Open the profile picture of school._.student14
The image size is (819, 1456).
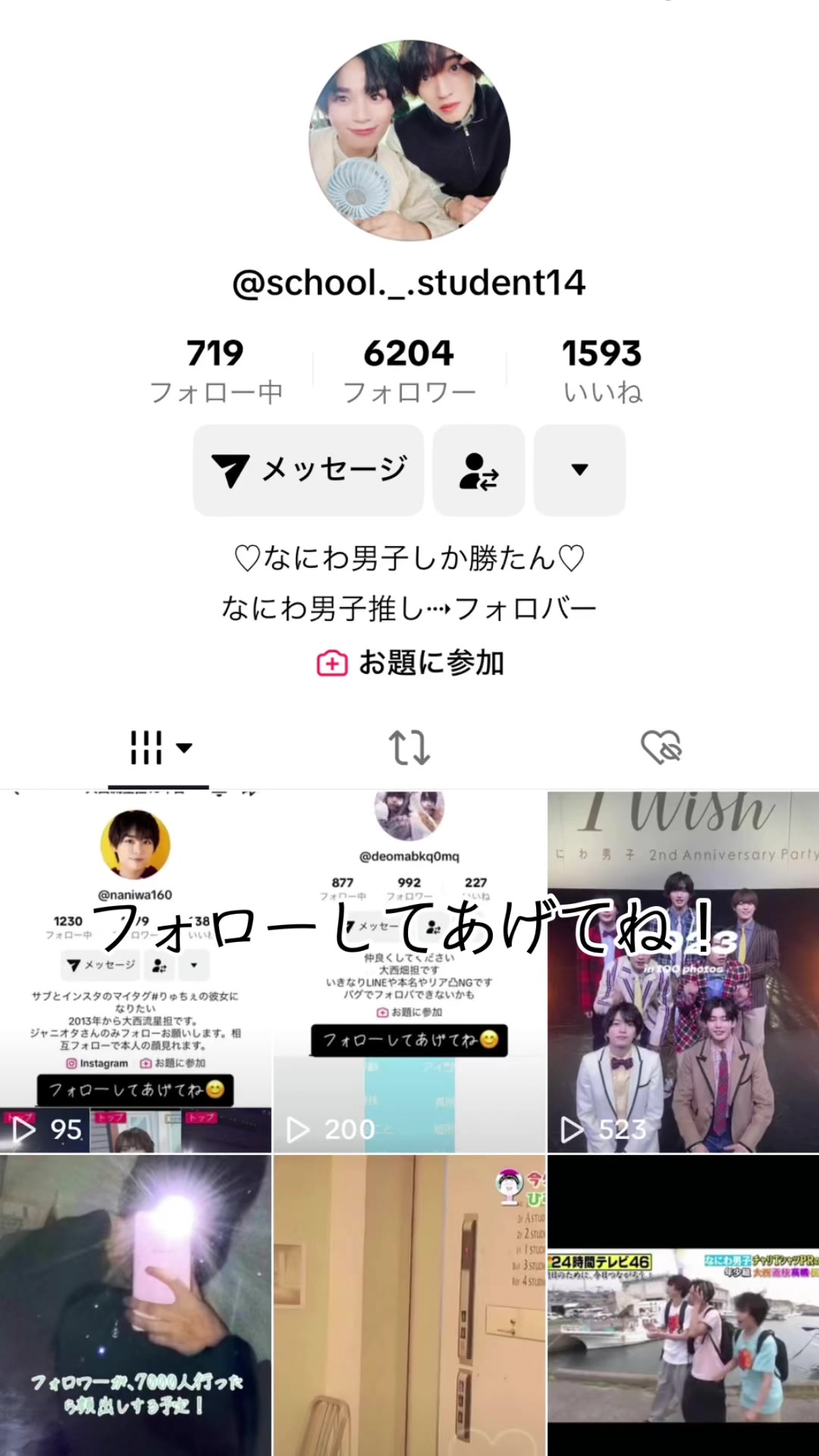(409, 141)
